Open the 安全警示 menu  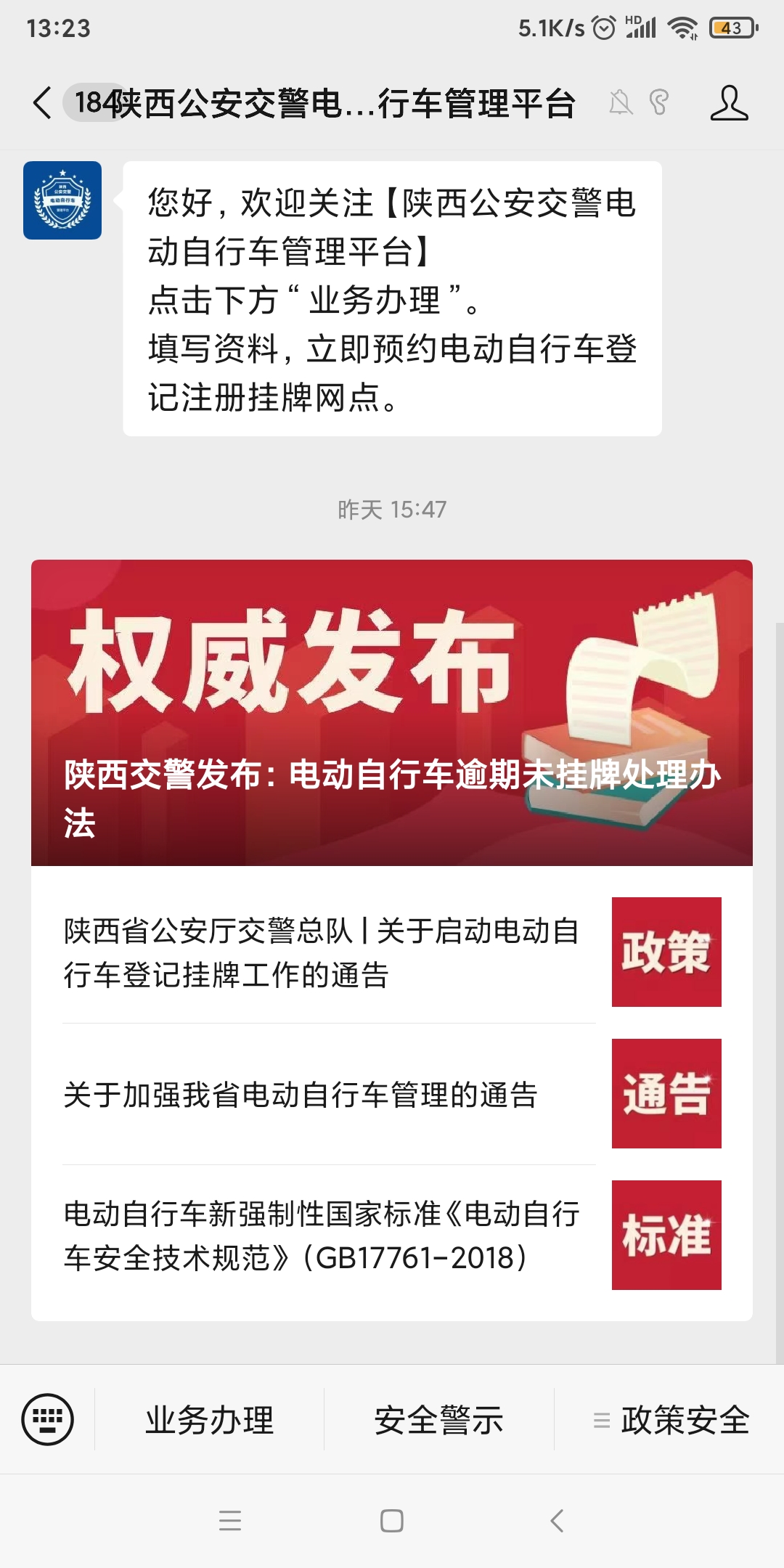point(438,1420)
